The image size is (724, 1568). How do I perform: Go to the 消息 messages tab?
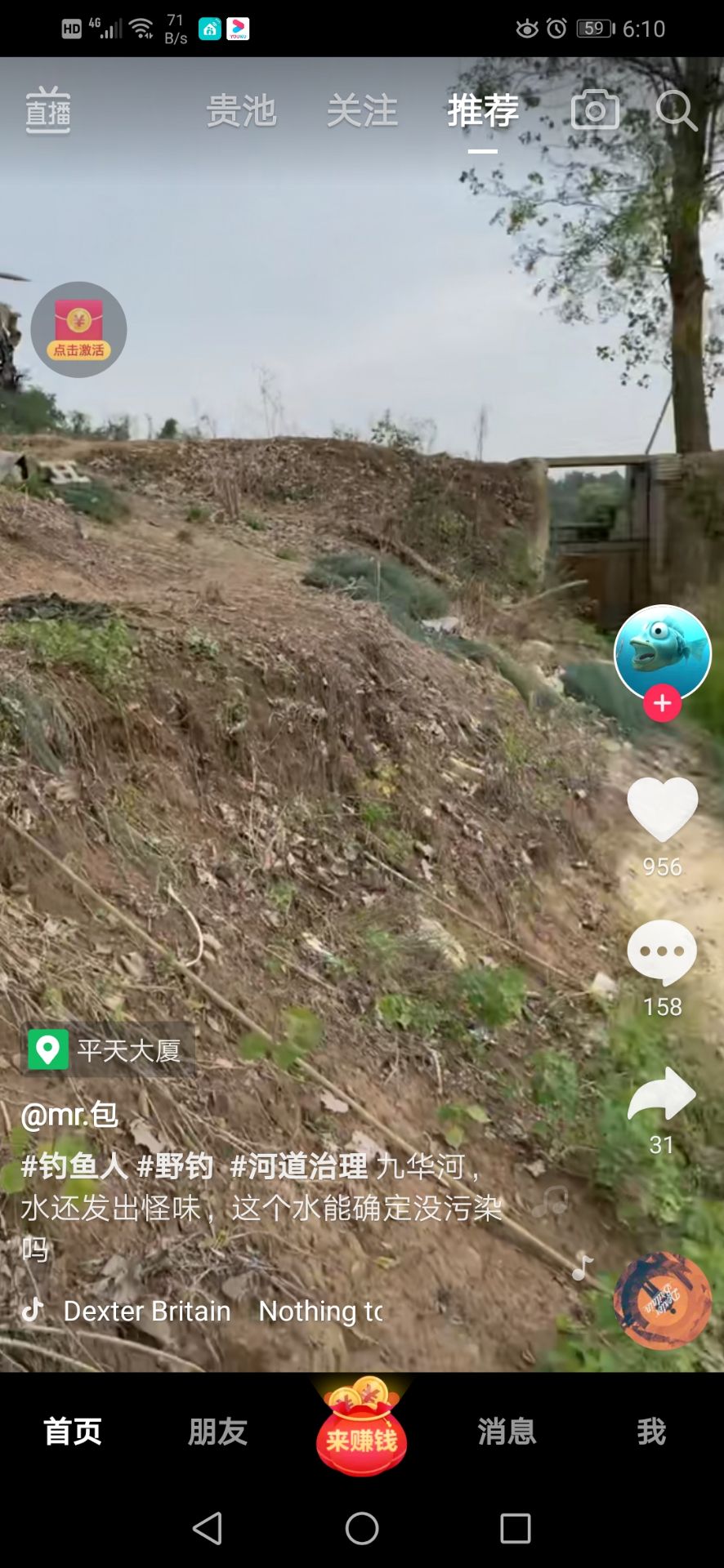point(507,1432)
